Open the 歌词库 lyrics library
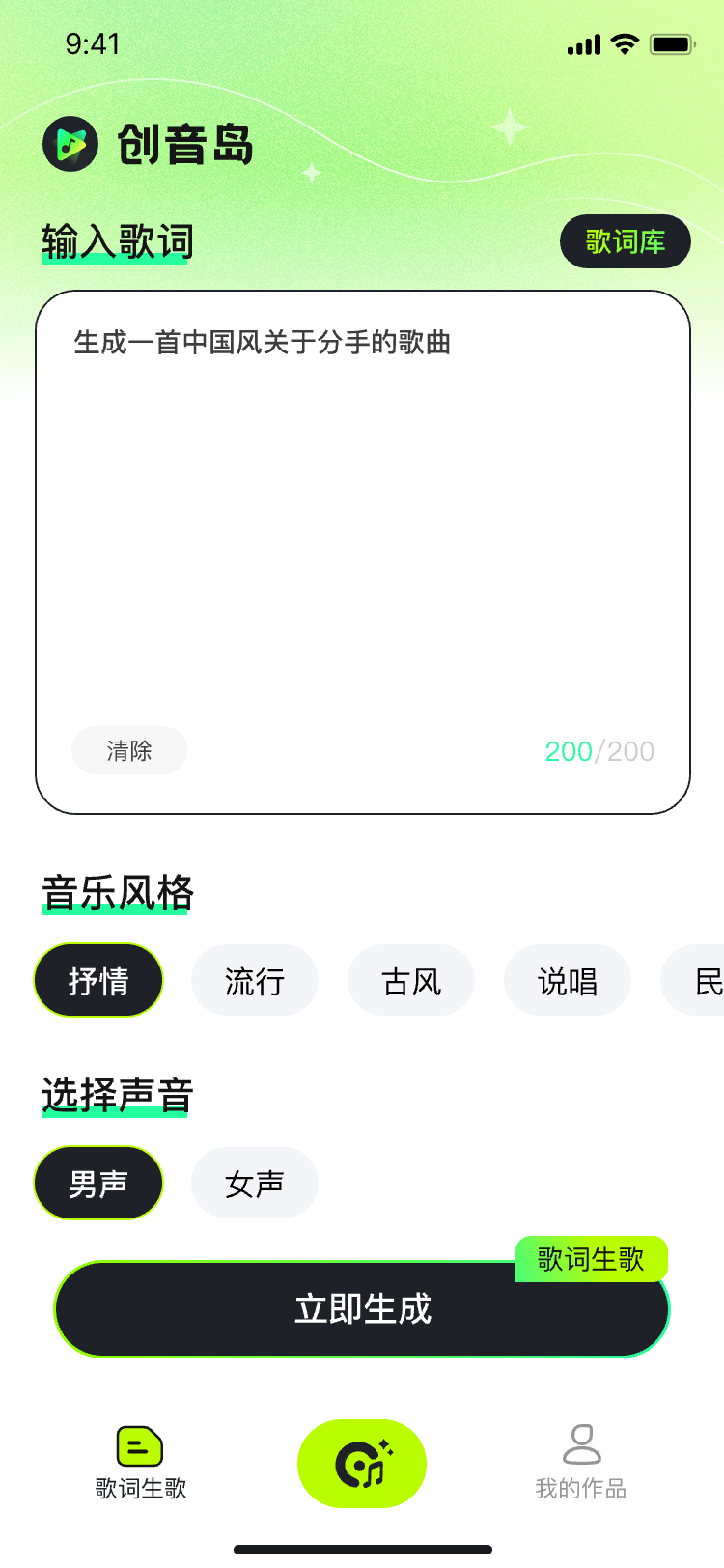Image resolution: width=724 pixels, height=1568 pixels. (x=625, y=241)
